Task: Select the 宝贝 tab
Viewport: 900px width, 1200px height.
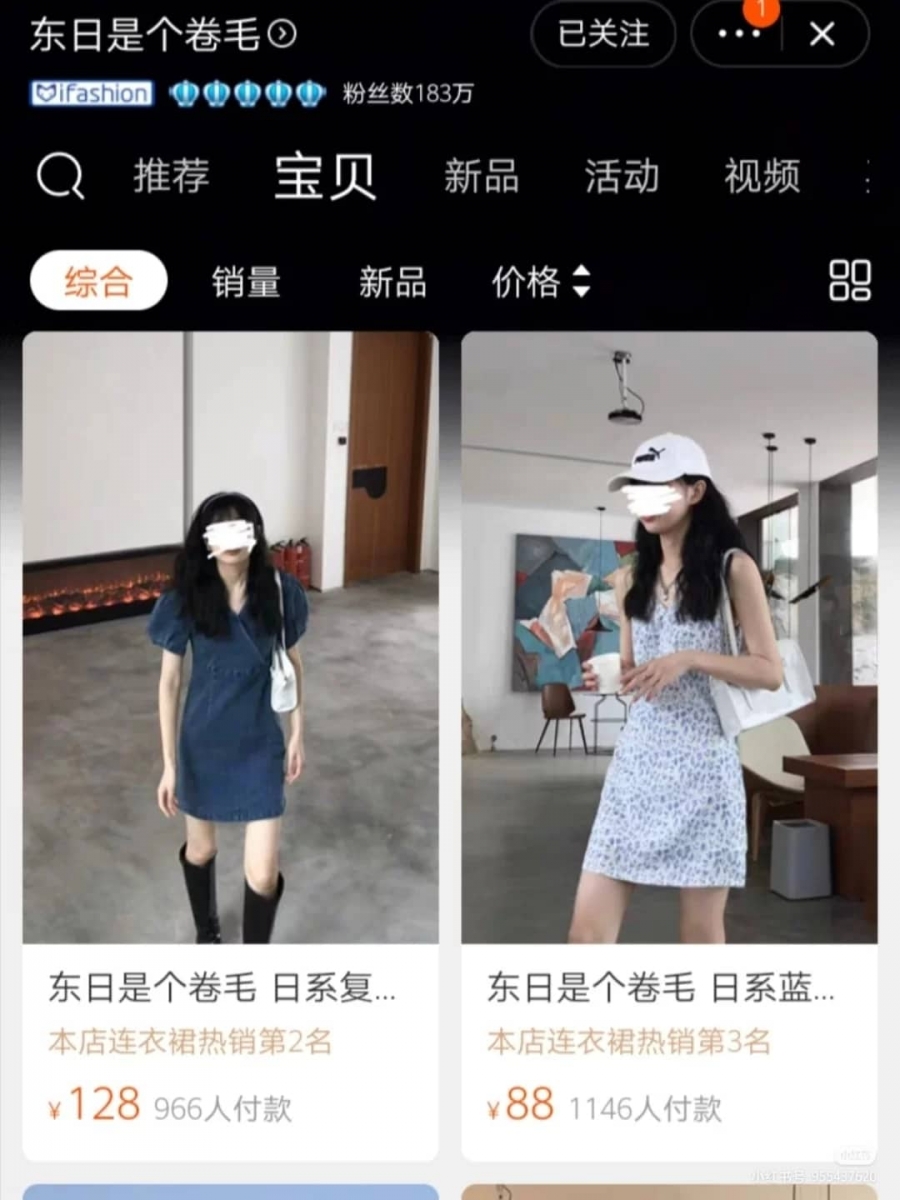Action: (x=325, y=177)
